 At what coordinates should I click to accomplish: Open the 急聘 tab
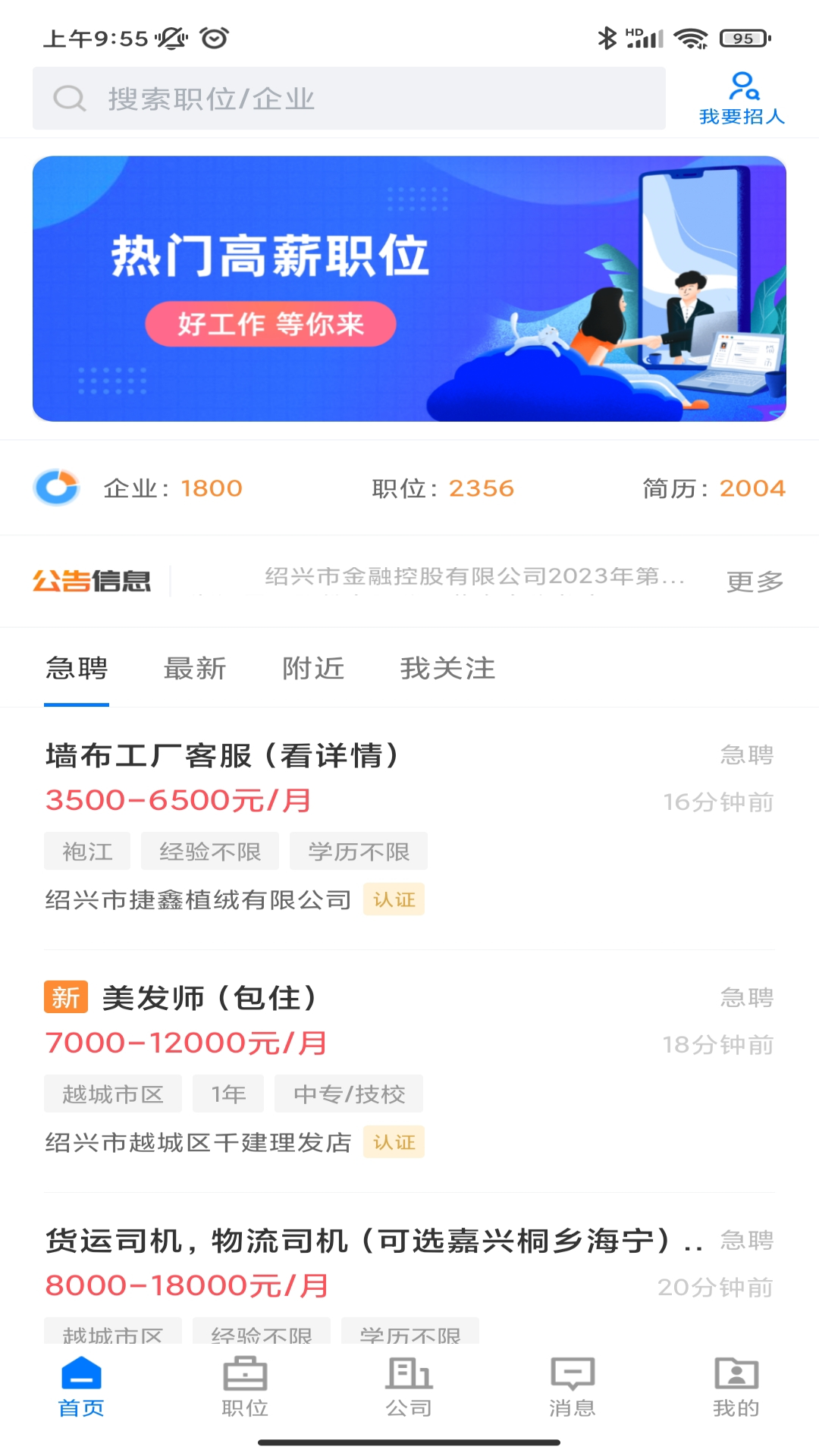click(x=76, y=668)
